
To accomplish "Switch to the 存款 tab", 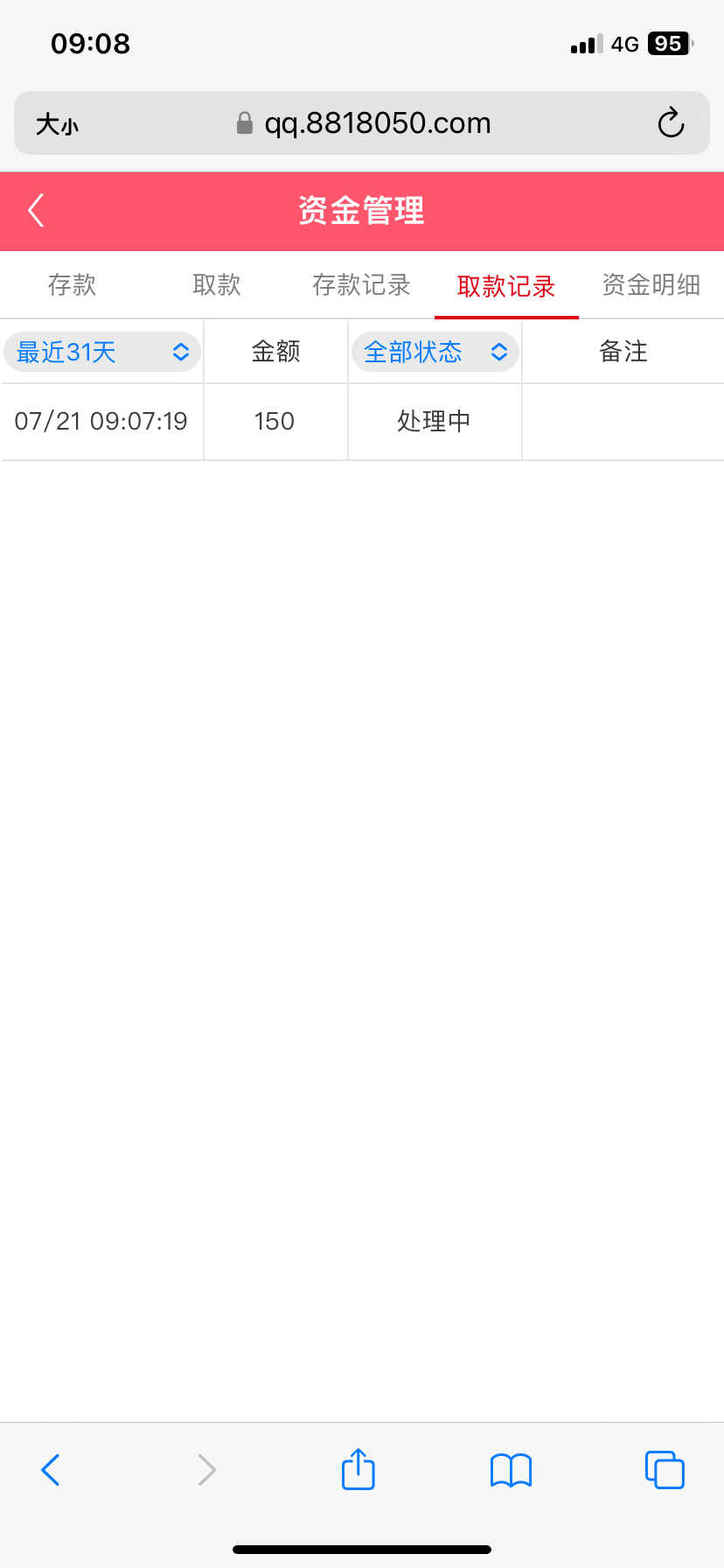I will 72,285.
